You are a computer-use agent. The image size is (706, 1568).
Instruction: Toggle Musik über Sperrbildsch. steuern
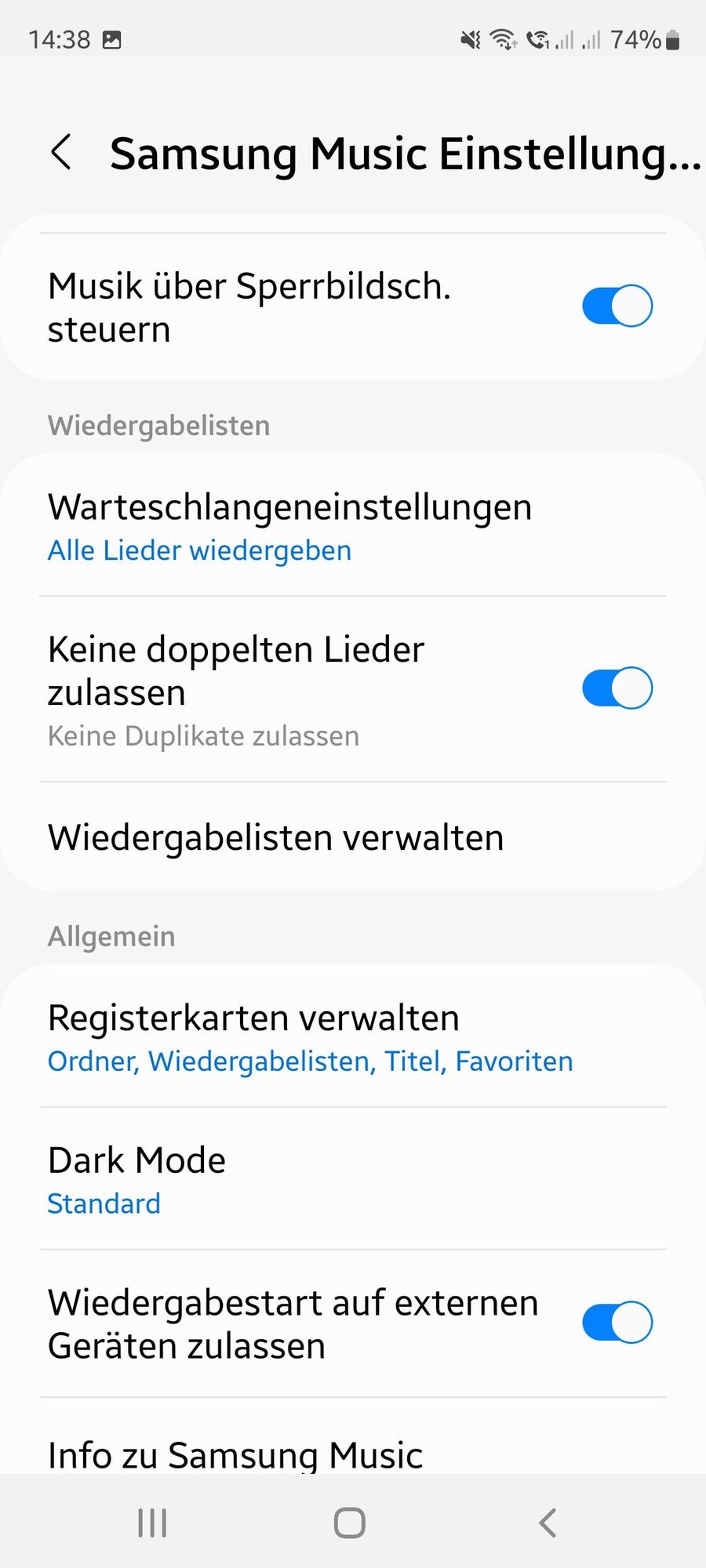pyautogui.click(x=617, y=307)
